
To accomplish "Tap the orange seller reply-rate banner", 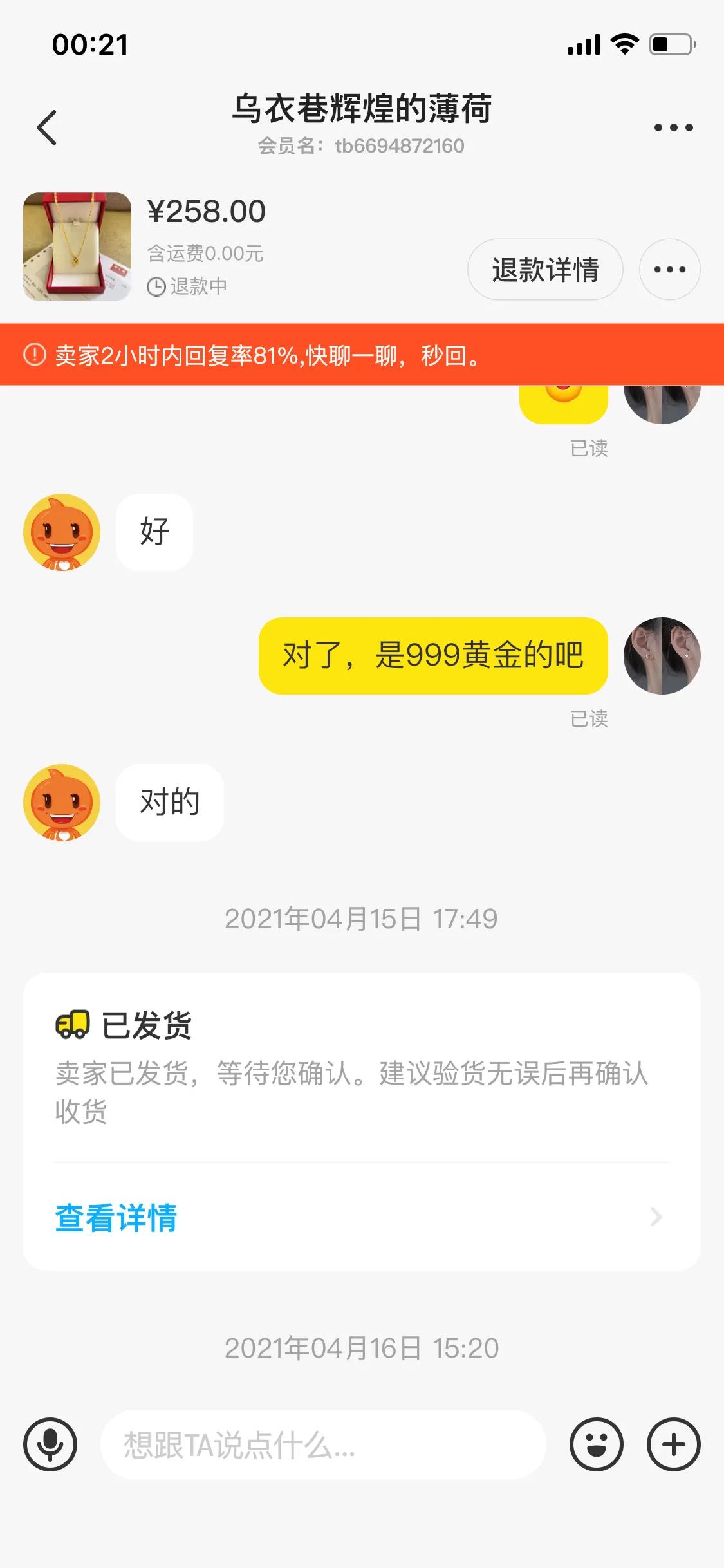I will coord(362,357).
